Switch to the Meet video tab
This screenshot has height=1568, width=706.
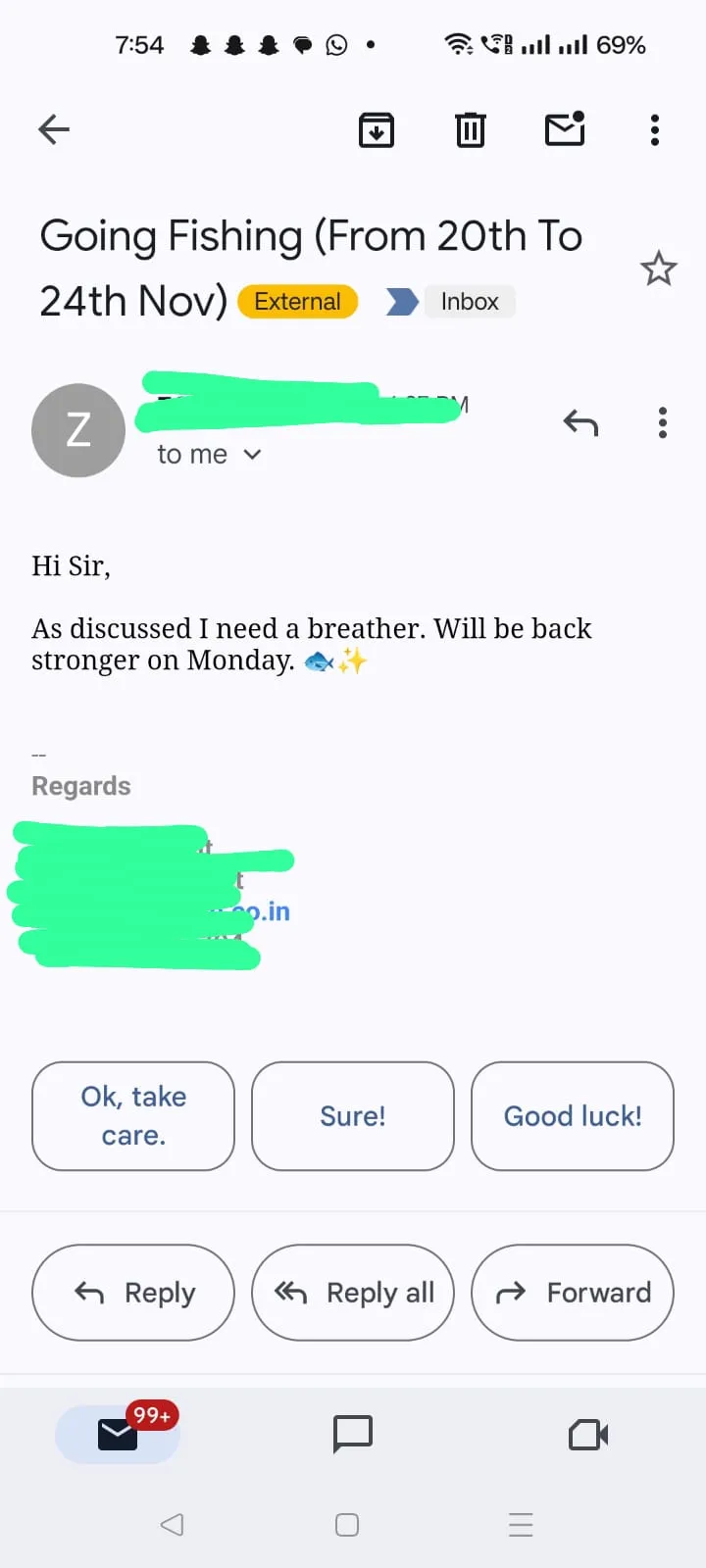[x=588, y=1435]
